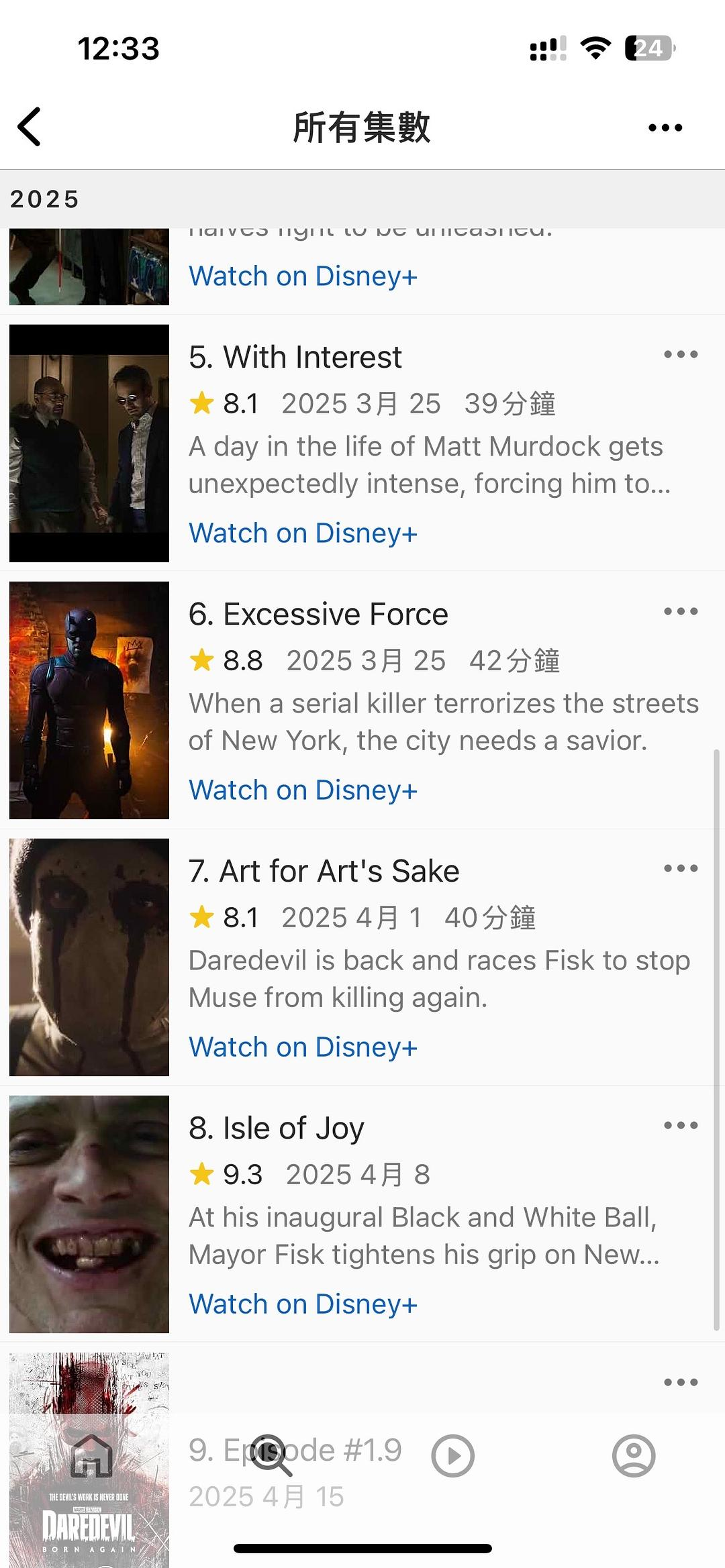Show more options for With Interest
The image size is (725, 1568).
pyautogui.click(x=680, y=354)
